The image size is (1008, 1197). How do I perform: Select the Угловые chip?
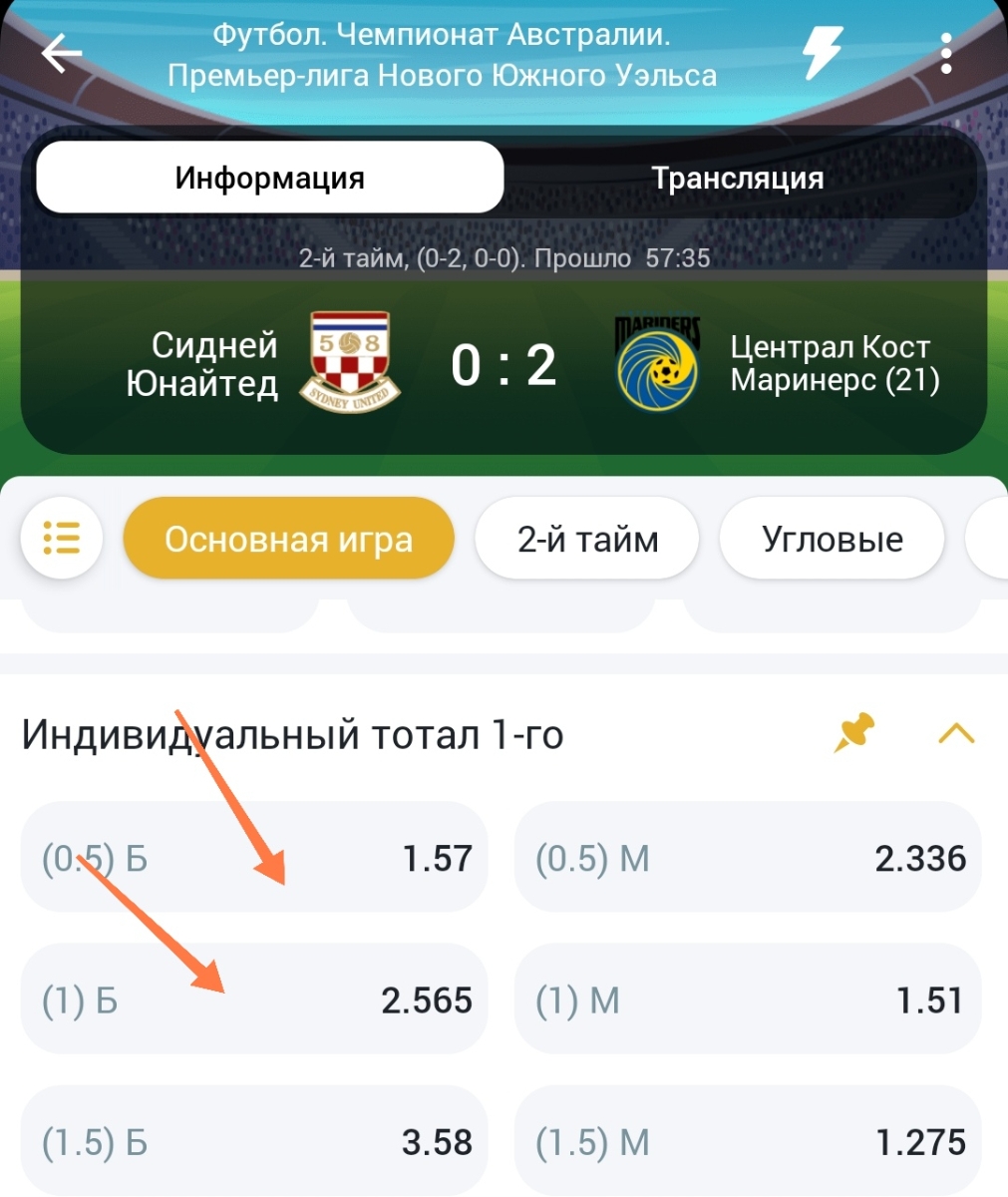point(832,539)
